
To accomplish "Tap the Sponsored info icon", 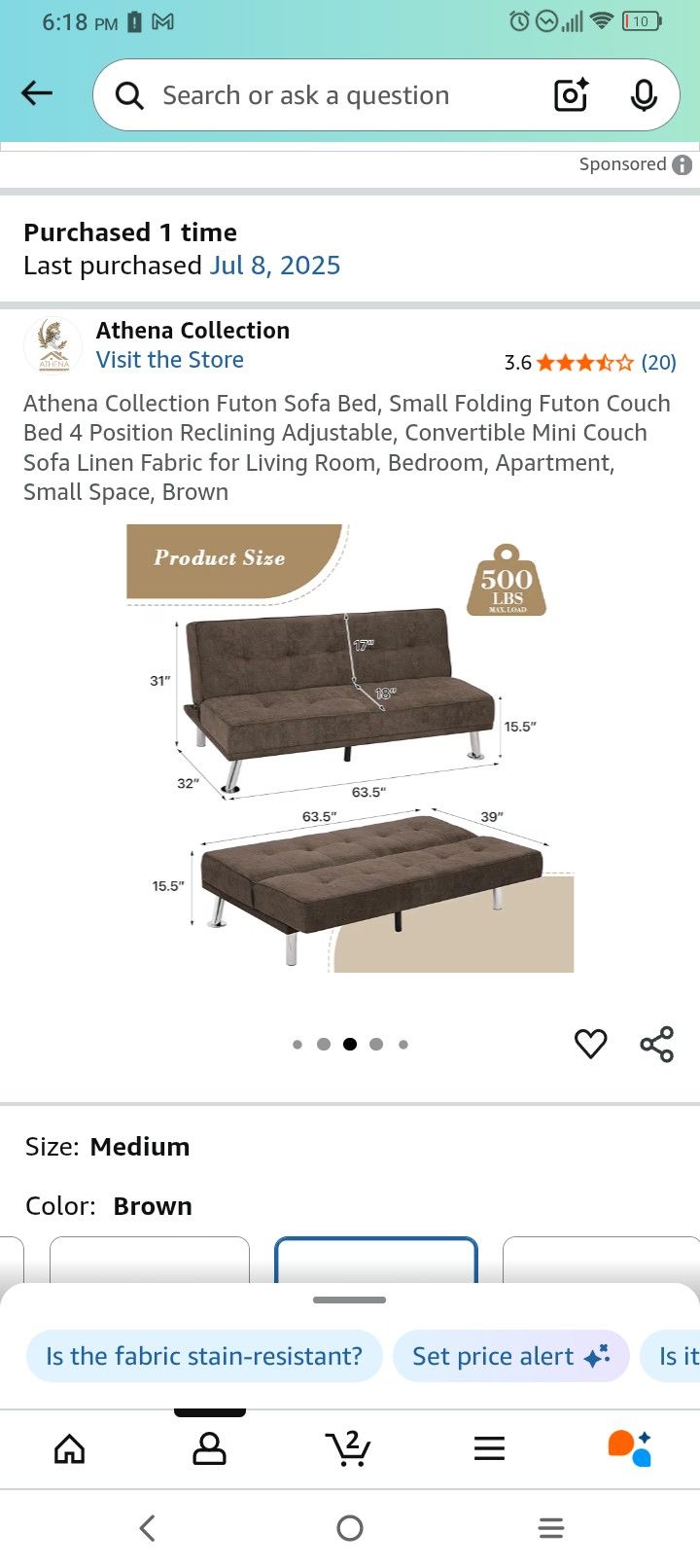I will click(682, 164).
